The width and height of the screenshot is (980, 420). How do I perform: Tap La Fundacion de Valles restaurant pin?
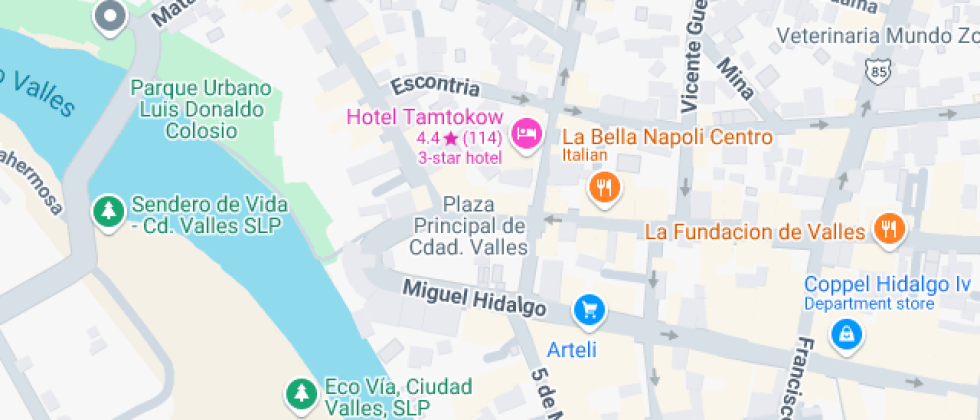pyautogui.click(x=888, y=229)
